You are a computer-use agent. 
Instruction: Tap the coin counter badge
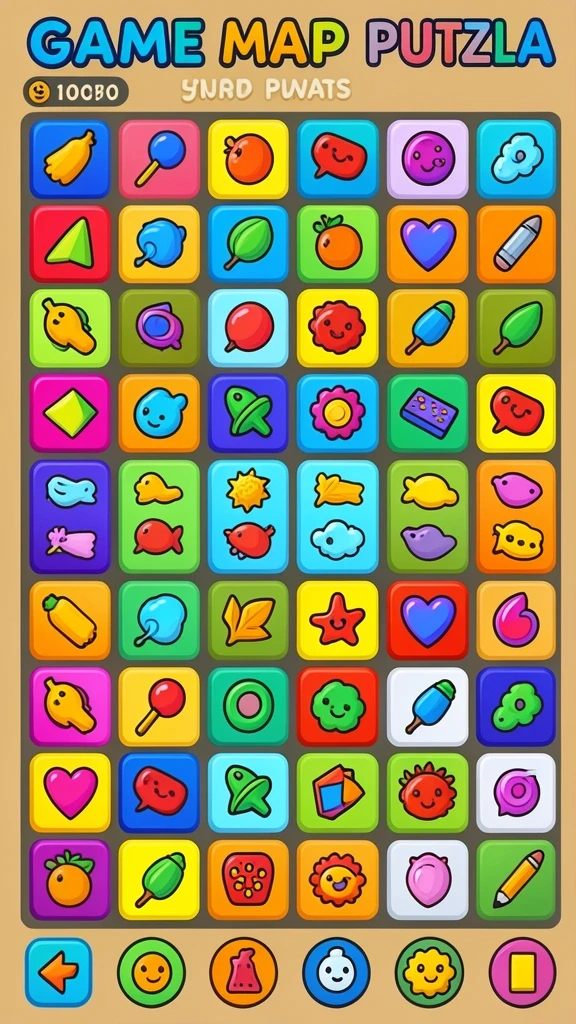tap(76, 92)
